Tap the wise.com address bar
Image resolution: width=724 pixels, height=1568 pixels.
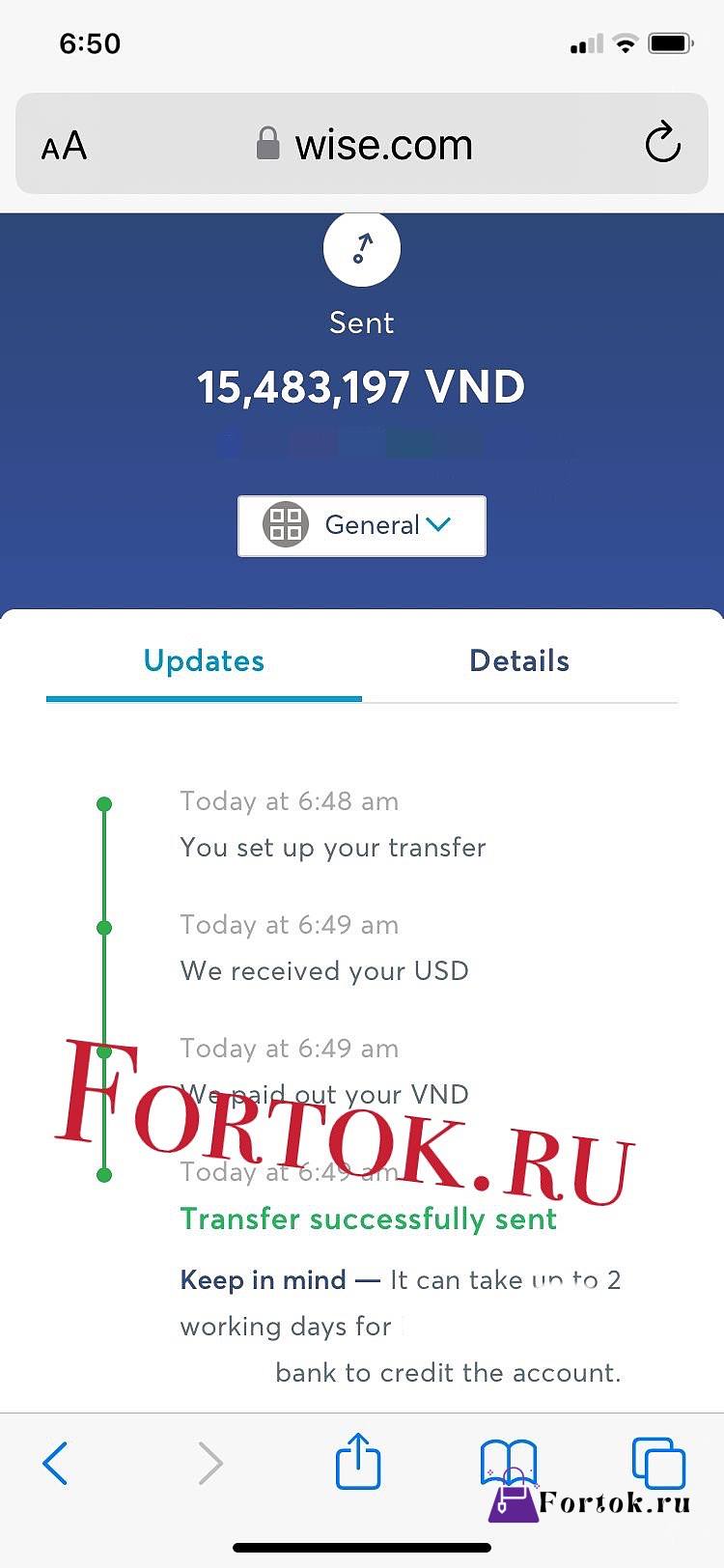pyautogui.click(x=362, y=144)
